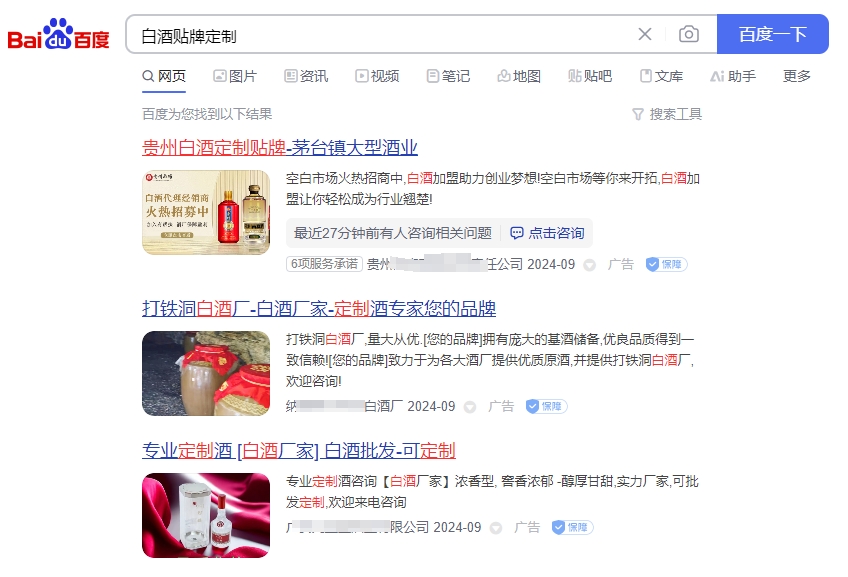Switch to the 地图 tab
Image resolution: width=848 pixels, height=577 pixels.
tap(518, 76)
